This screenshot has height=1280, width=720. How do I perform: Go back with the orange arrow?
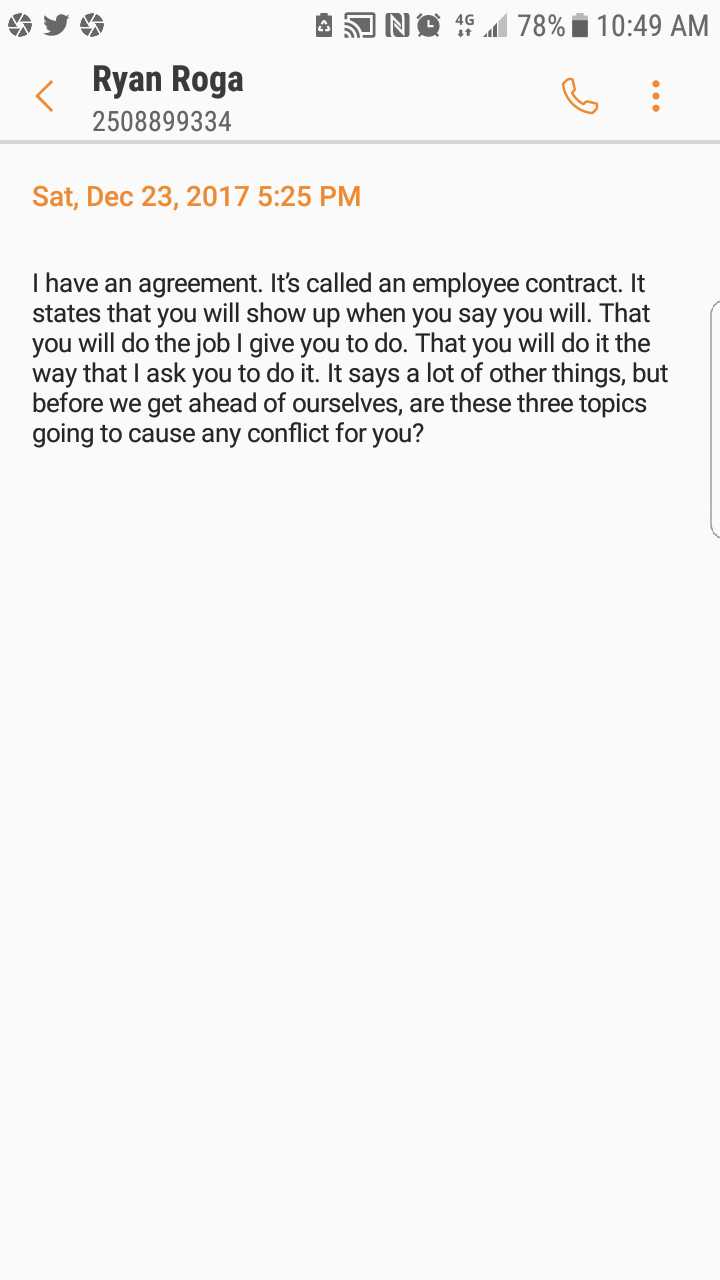[x=44, y=96]
